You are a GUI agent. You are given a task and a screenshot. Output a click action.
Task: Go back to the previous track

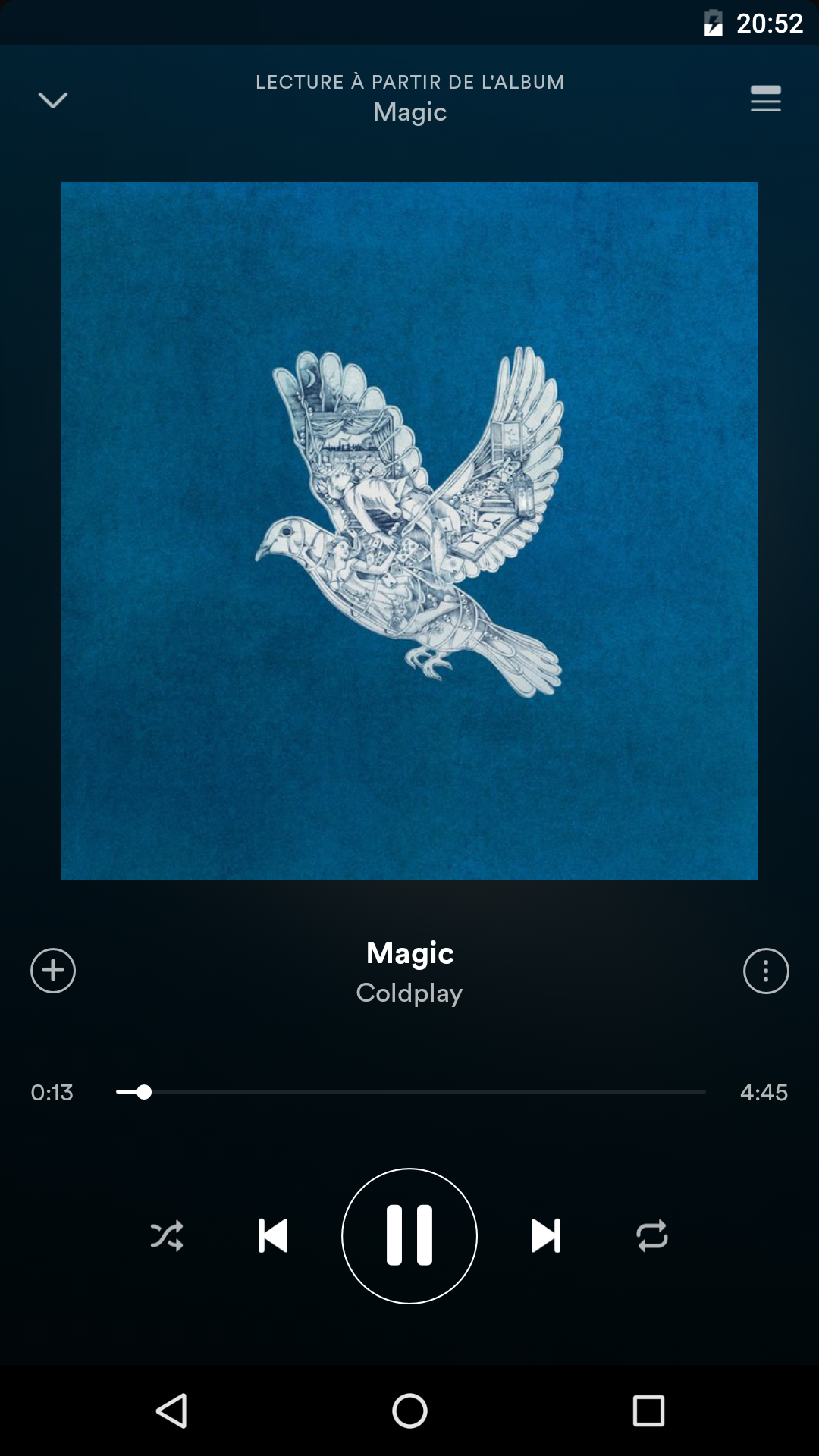click(x=273, y=1236)
